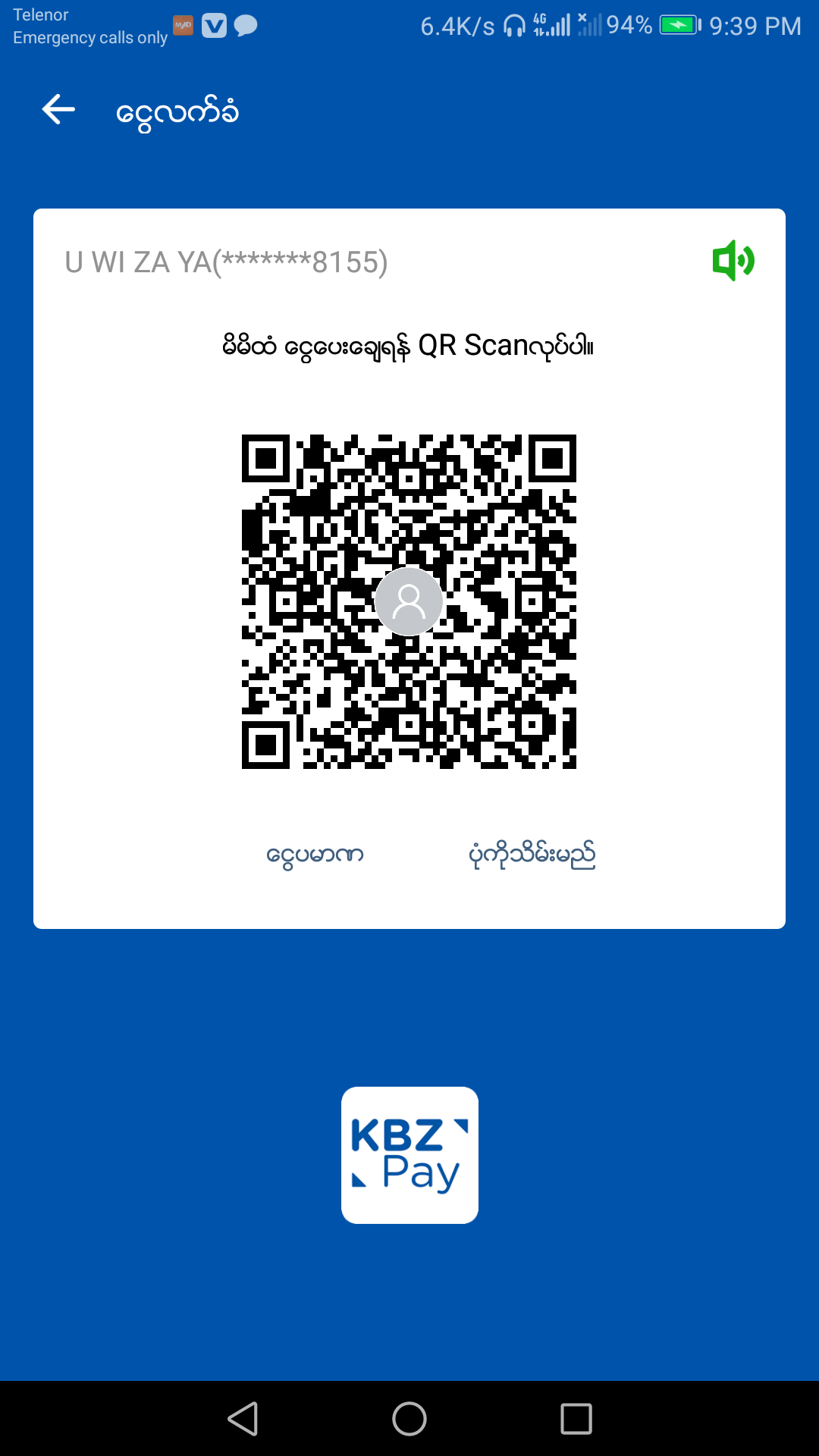Open the recent apps overview

(x=576, y=1419)
